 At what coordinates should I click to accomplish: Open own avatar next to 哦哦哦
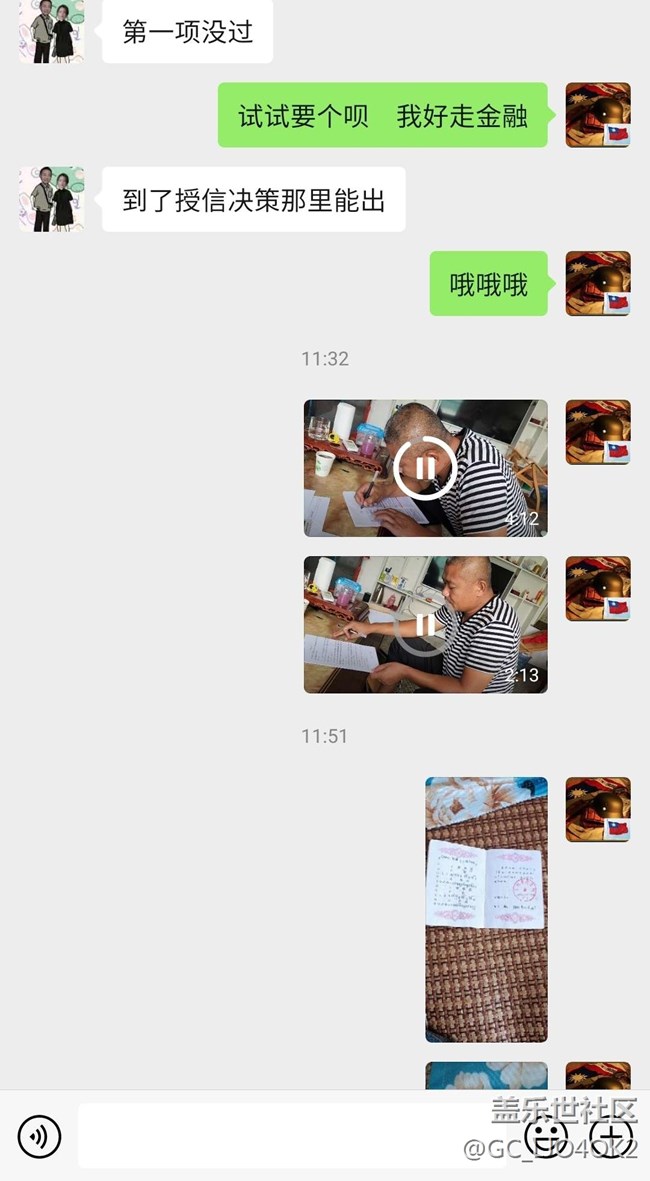pos(598,283)
